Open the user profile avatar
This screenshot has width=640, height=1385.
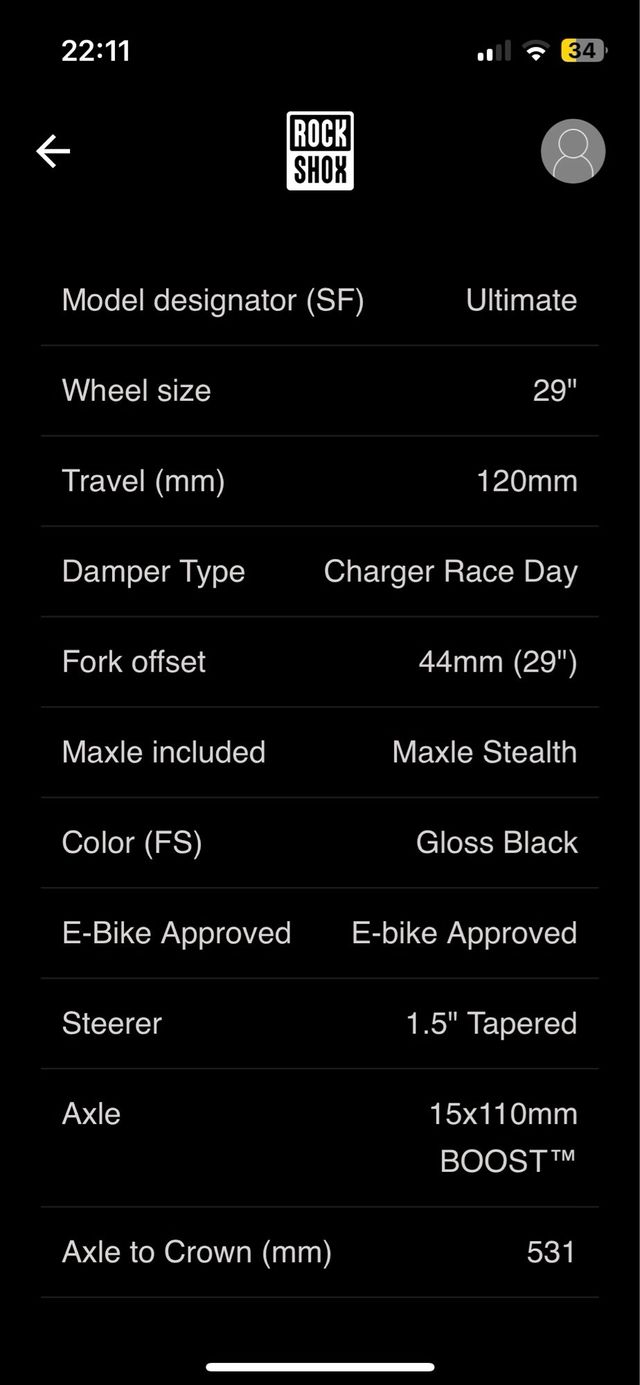tap(573, 151)
